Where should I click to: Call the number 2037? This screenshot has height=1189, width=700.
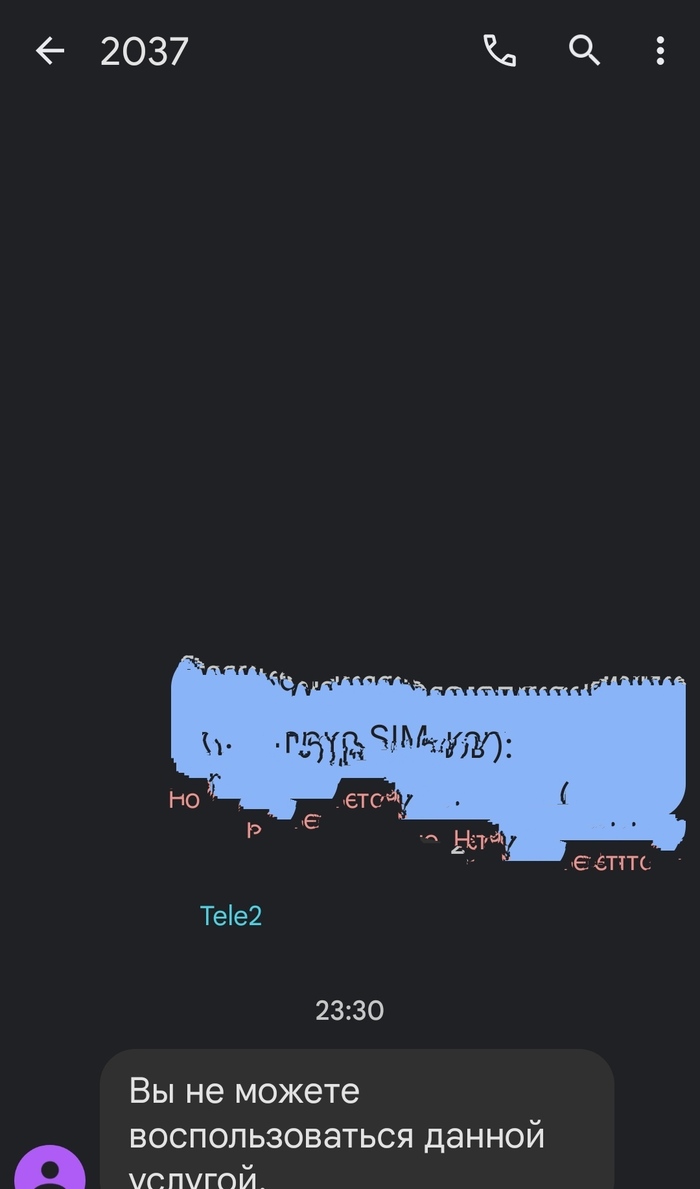click(499, 51)
